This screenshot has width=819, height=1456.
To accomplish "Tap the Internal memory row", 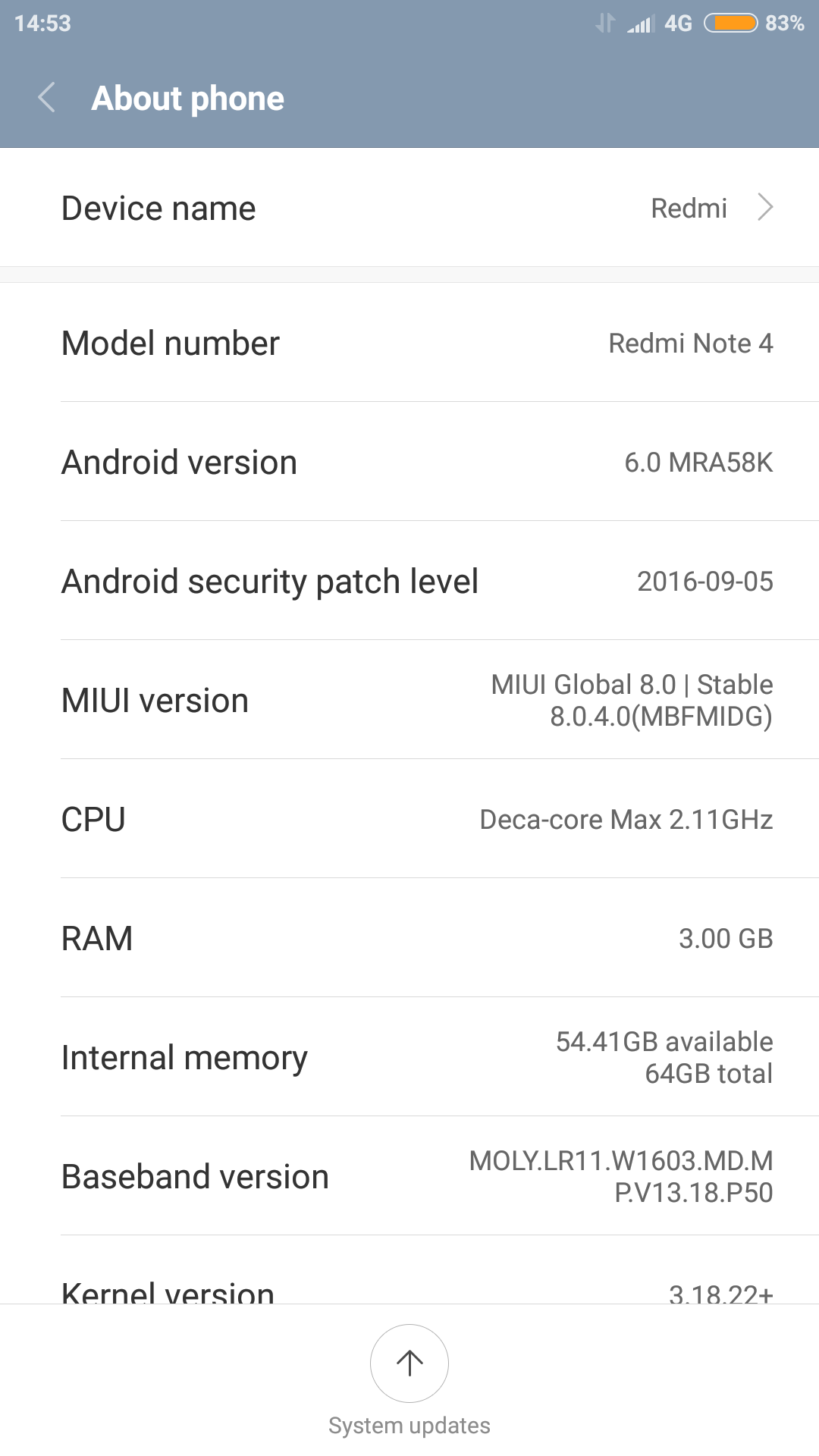I will 409,1057.
